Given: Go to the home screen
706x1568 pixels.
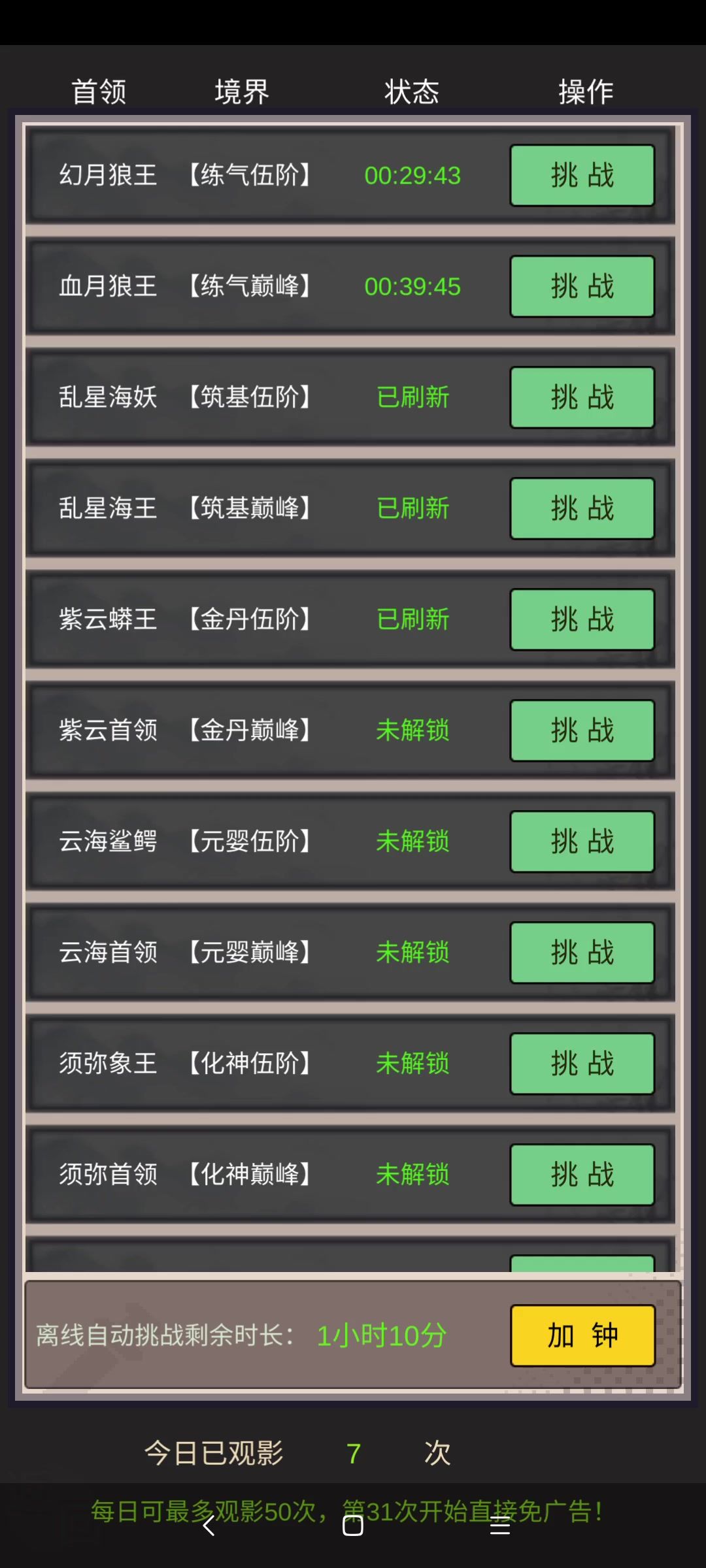Looking at the screenshot, I should coord(353,1526).
